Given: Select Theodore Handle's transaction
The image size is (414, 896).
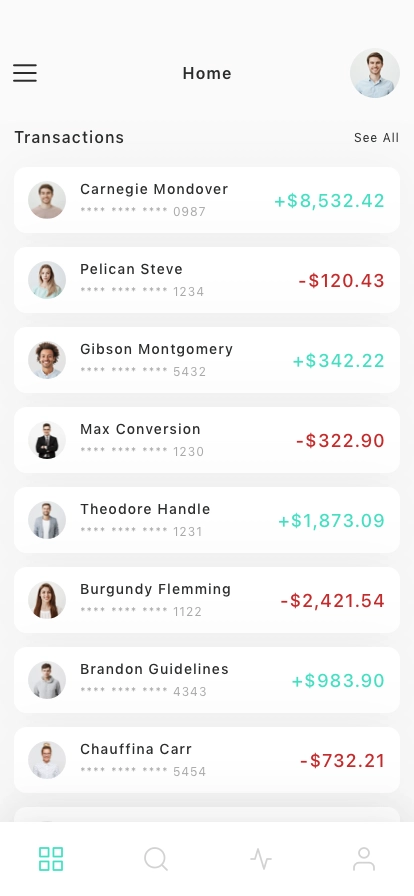Looking at the screenshot, I should point(207,520).
